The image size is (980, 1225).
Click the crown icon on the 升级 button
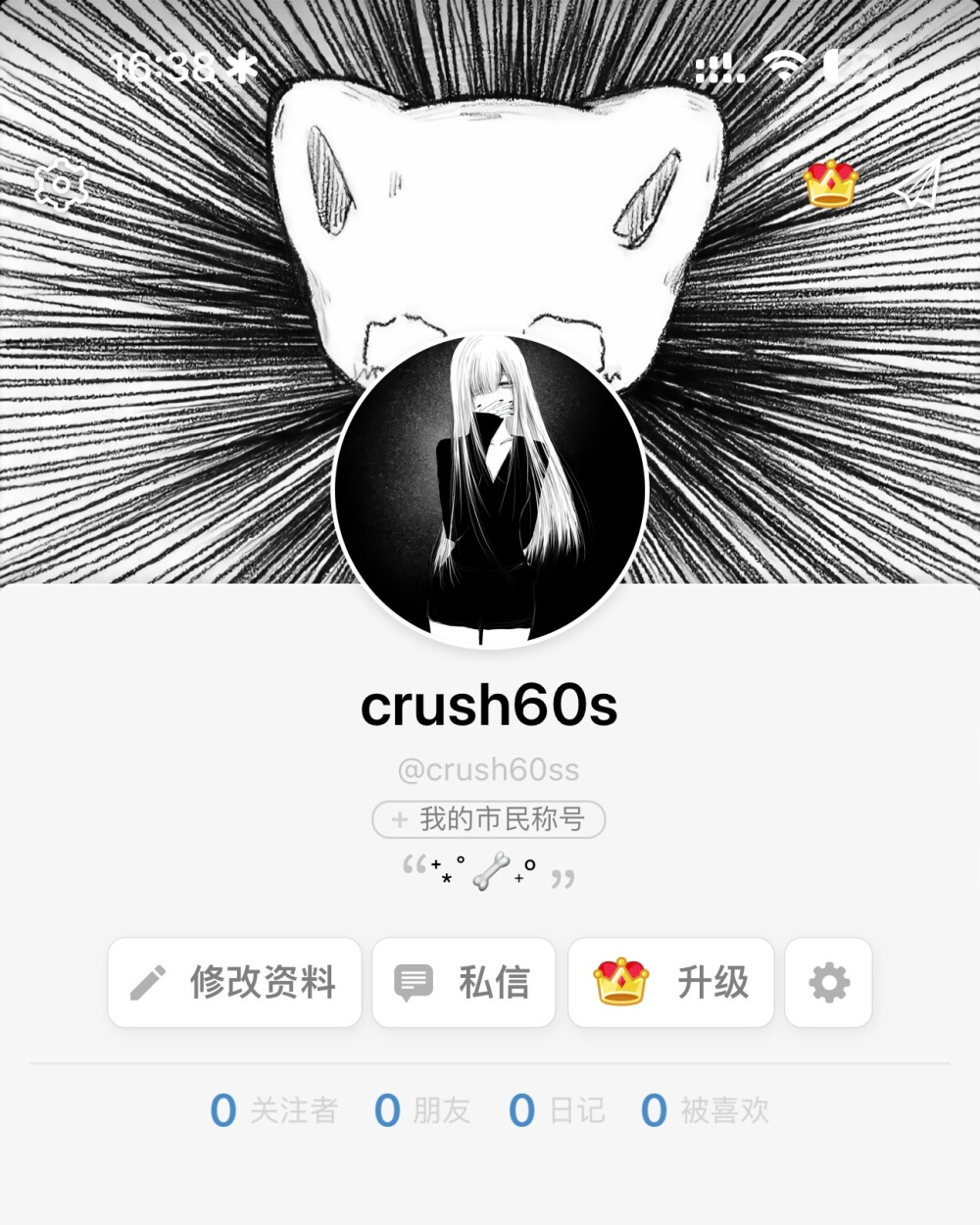619,982
